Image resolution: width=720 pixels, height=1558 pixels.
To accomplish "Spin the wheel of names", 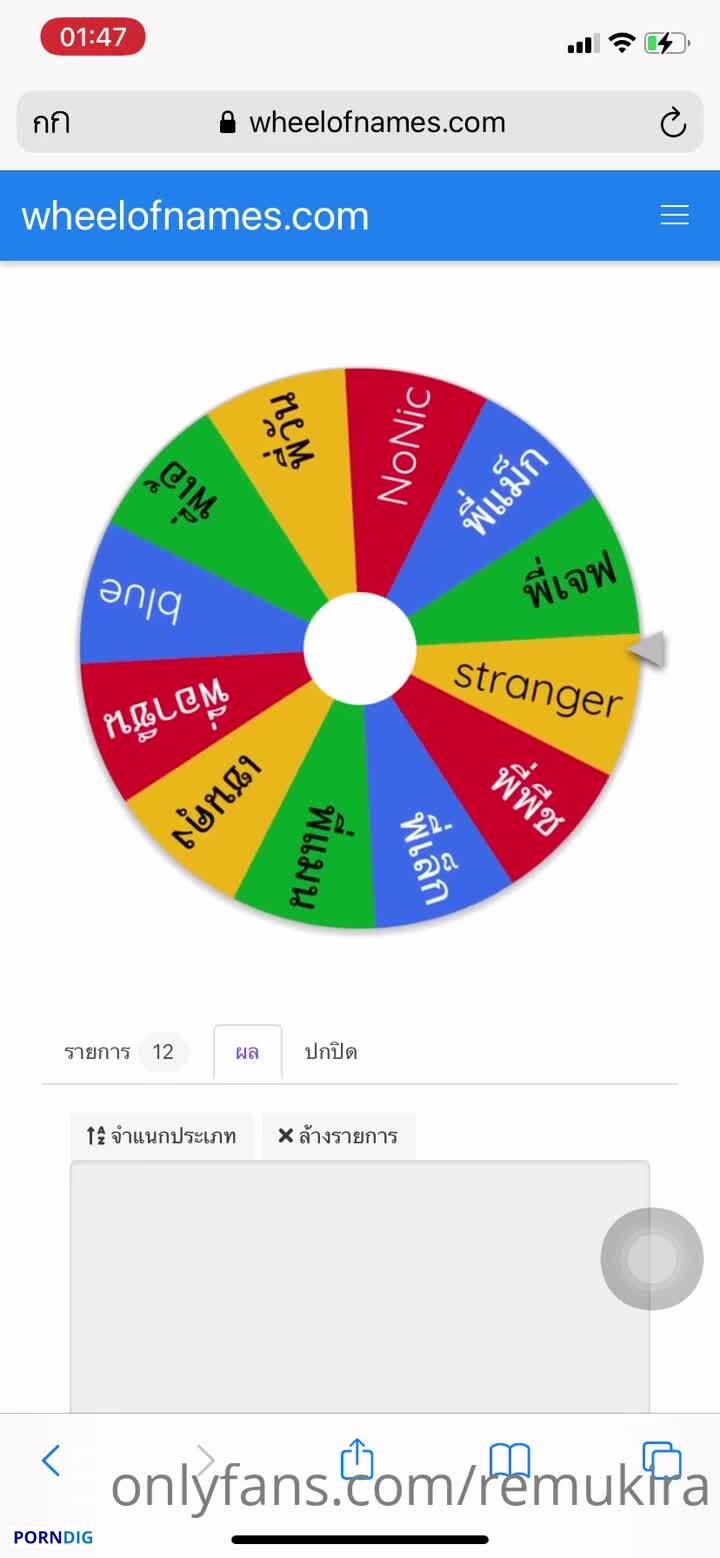I will pyautogui.click(x=360, y=647).
